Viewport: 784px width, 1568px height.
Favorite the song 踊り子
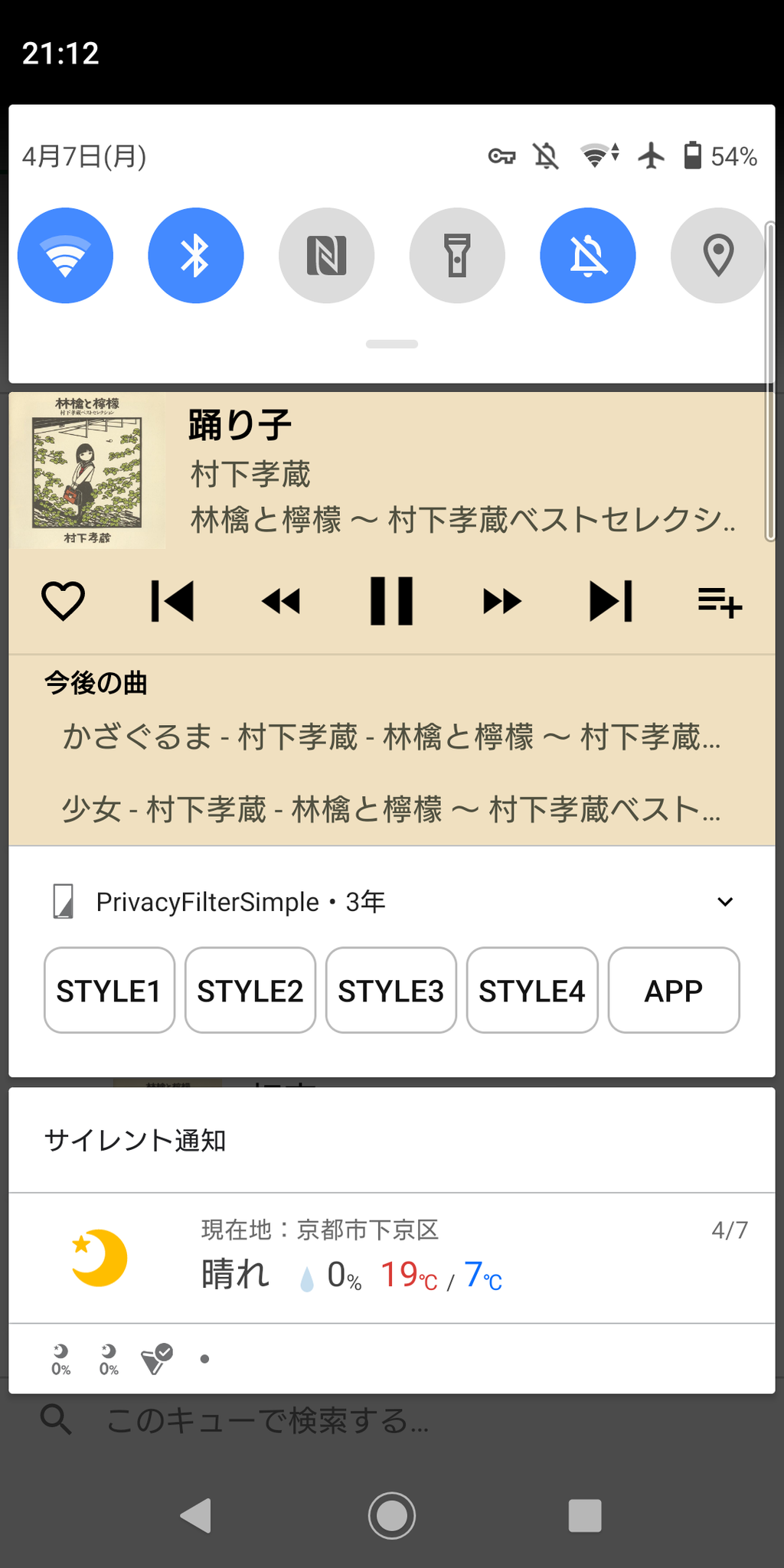tap(63, 601)
